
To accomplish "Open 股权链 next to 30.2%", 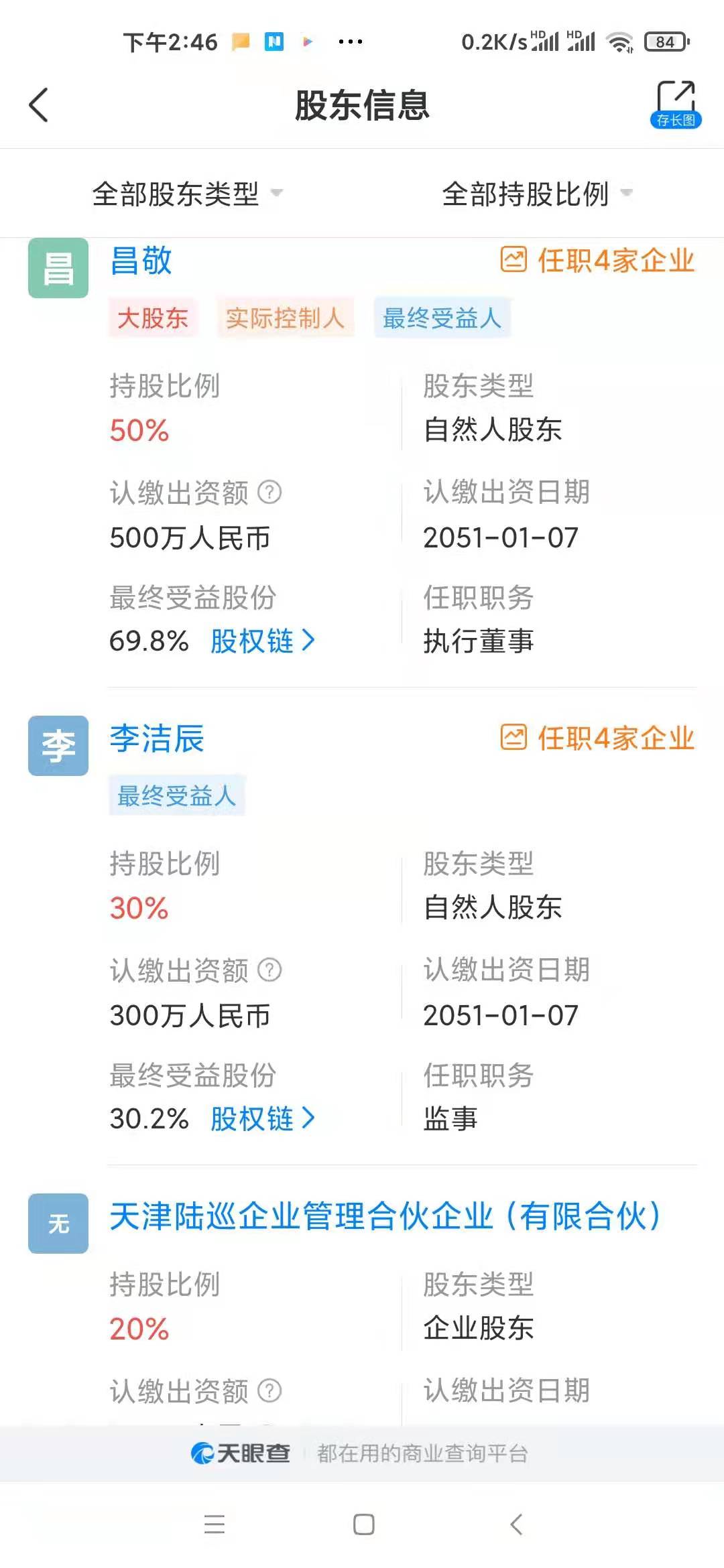I will [263, 1119].
